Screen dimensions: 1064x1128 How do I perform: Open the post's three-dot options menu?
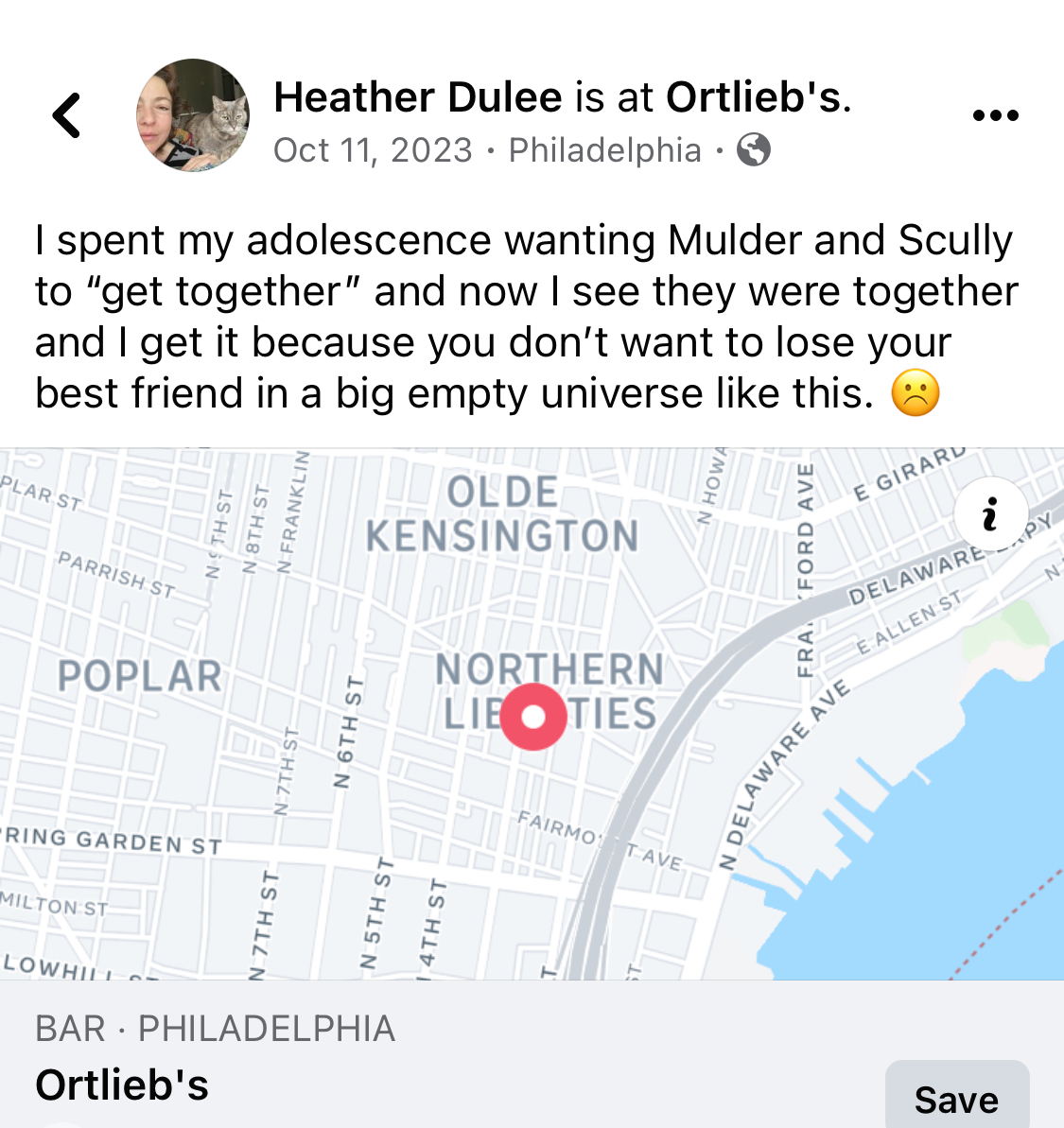[995, 115]
